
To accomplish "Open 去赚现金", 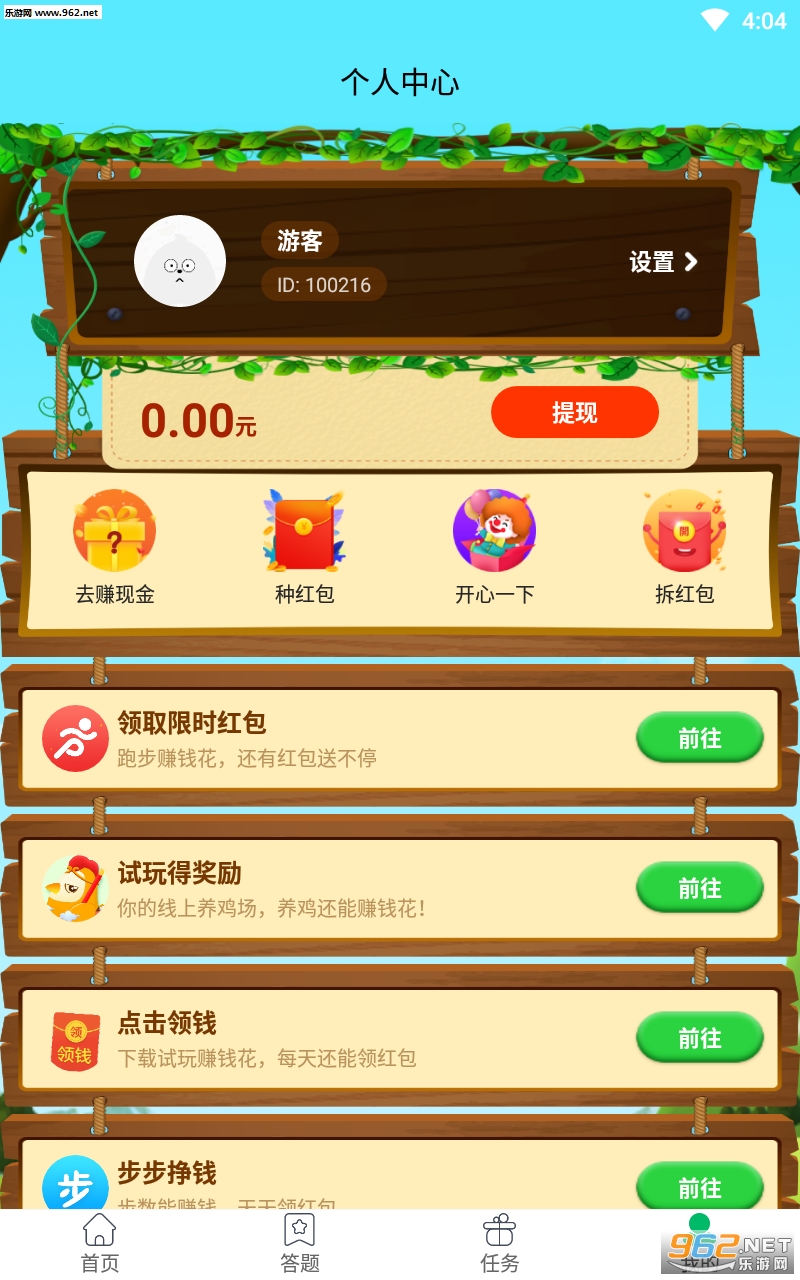I will 115,547.
